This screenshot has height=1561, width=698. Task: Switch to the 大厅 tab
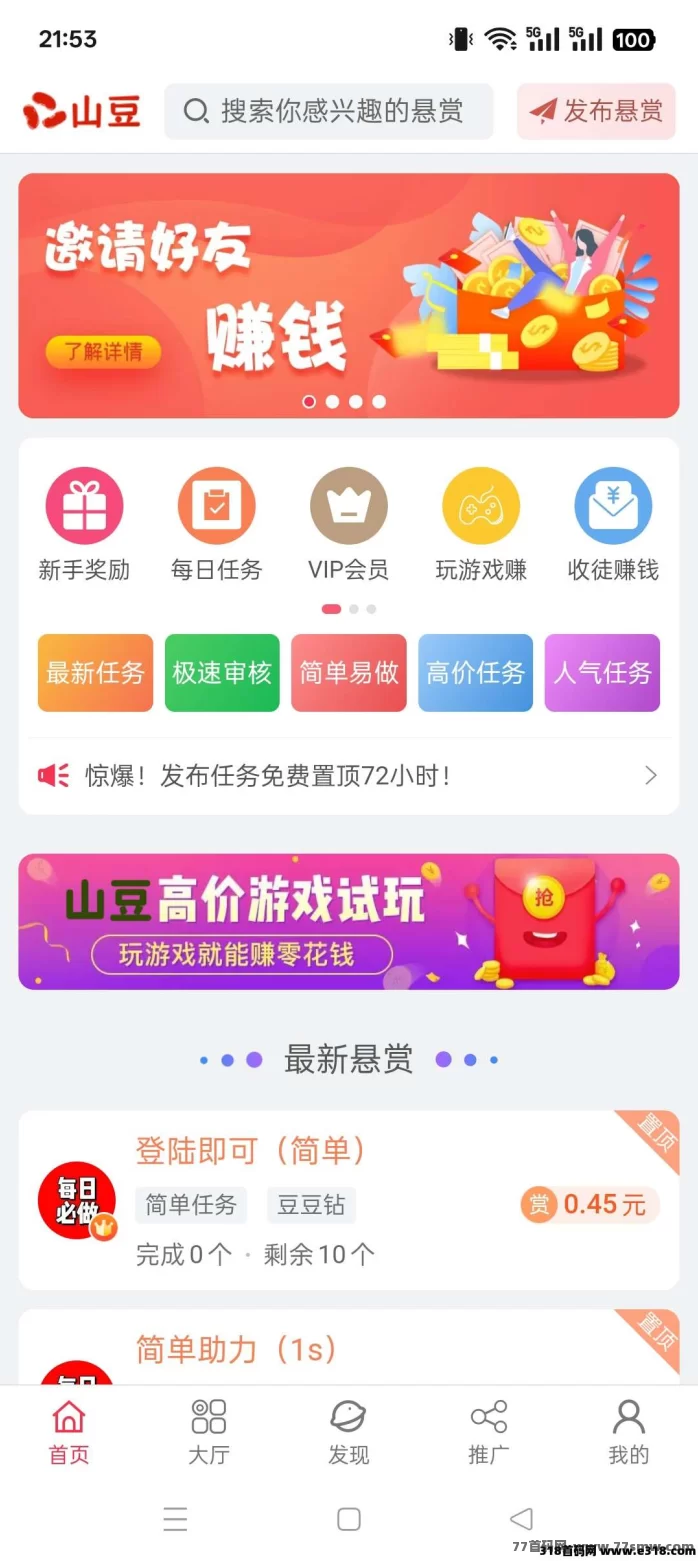click(209, 1432)
